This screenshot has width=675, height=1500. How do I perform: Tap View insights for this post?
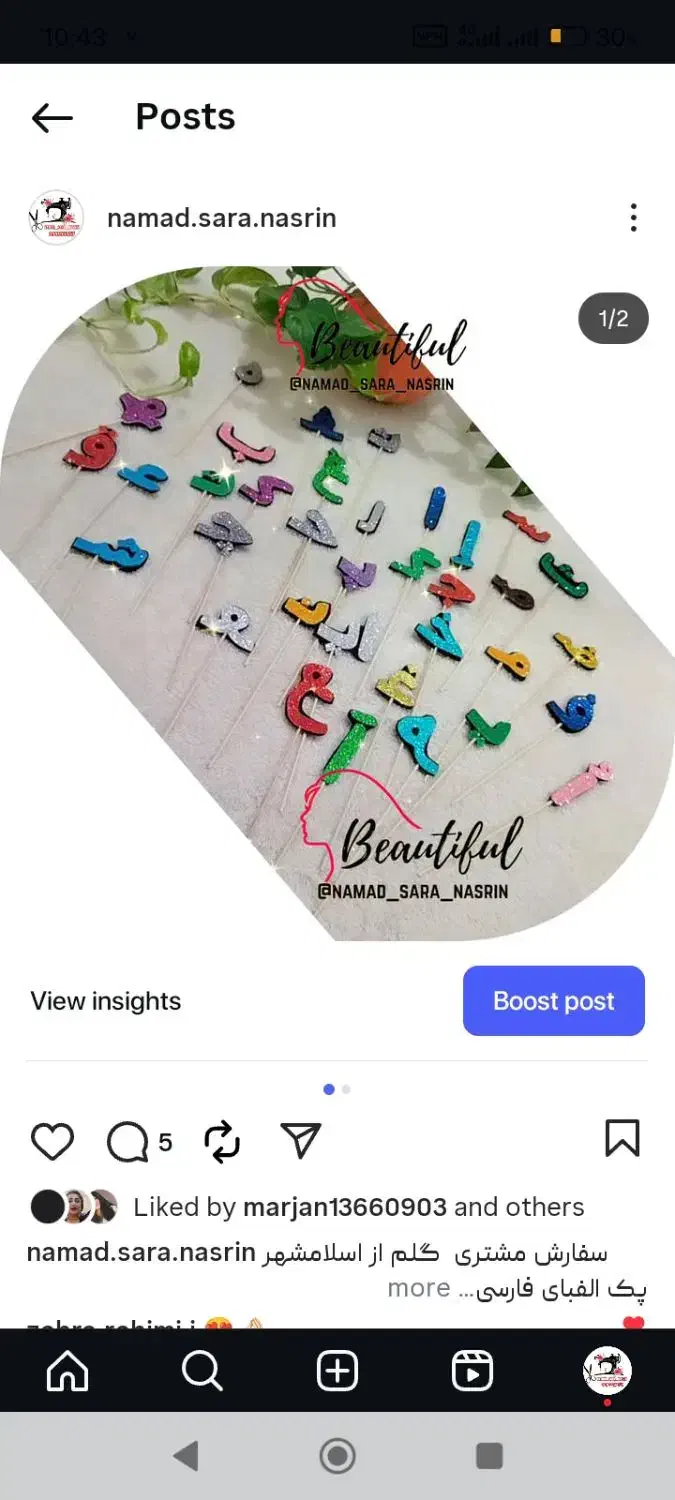106,1001
